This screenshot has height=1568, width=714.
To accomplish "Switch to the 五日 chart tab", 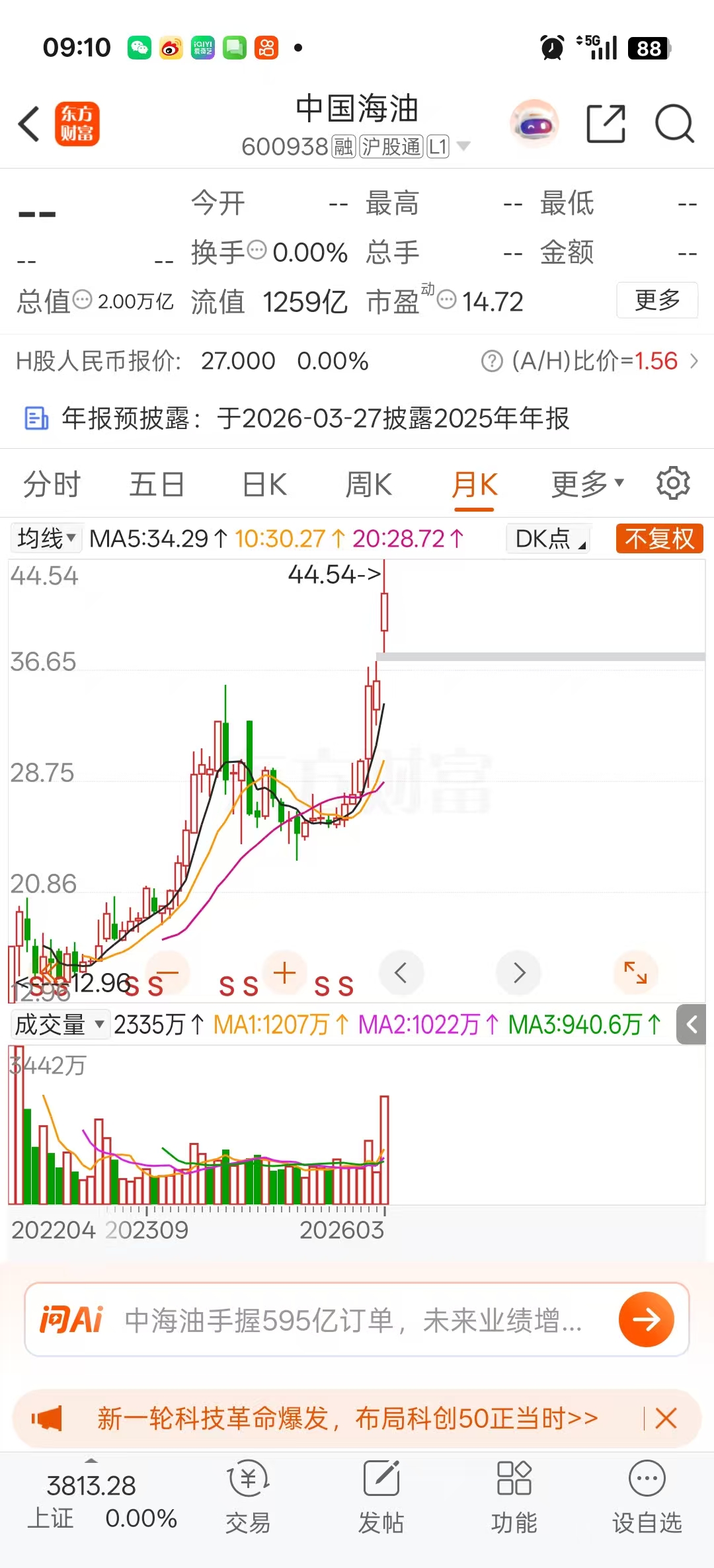I will [157, 485].
